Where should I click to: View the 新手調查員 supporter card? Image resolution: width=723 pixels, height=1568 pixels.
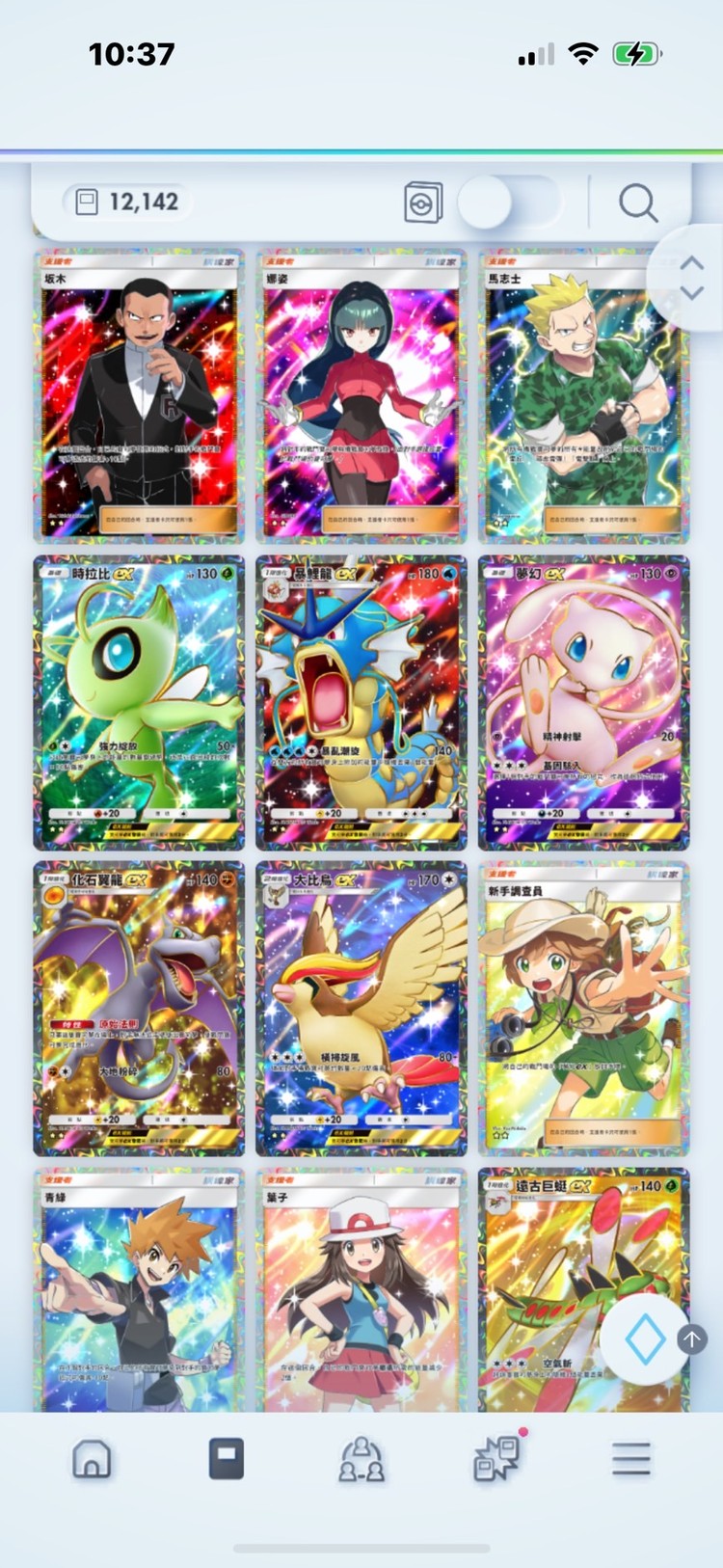pos(583,1008)
